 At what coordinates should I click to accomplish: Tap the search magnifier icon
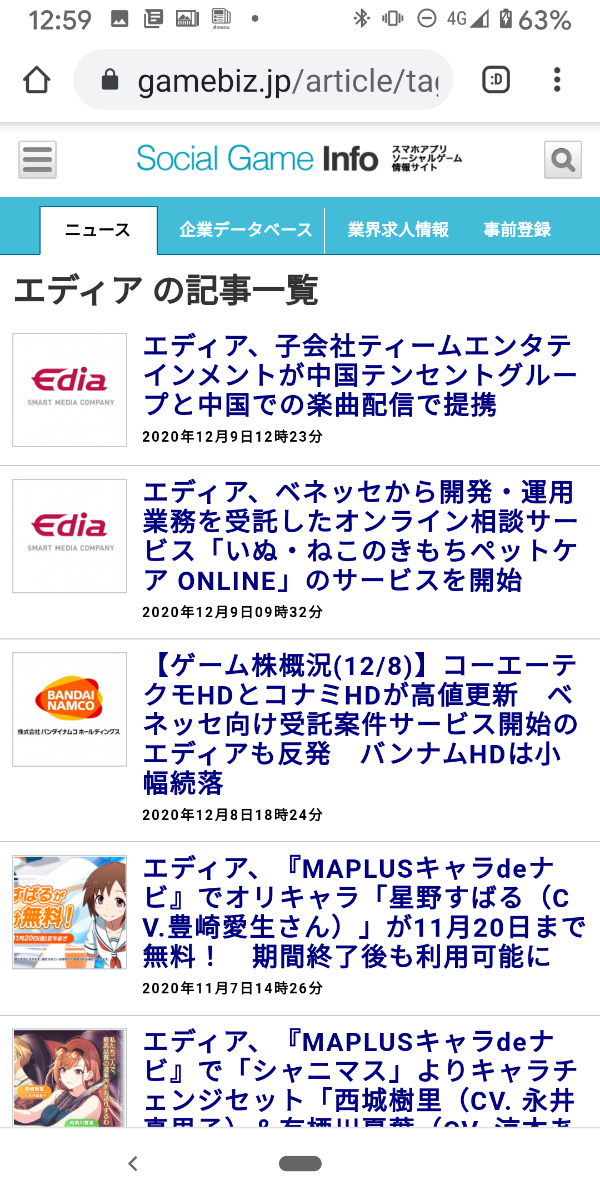pyautogui.click(x=563, y=160)
